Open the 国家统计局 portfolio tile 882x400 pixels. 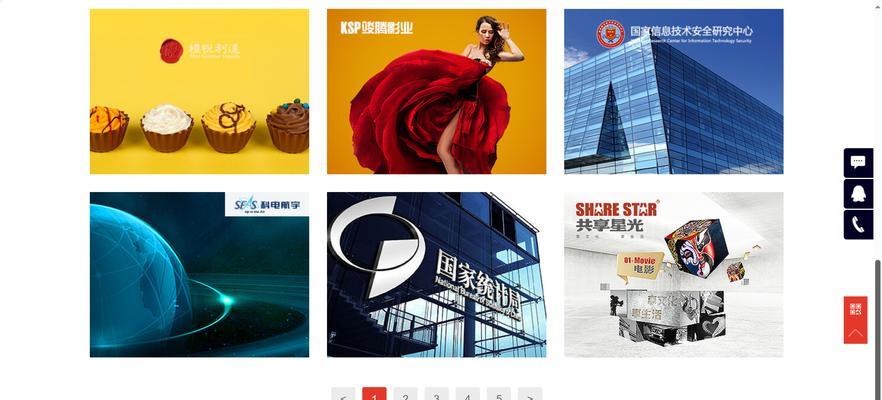(436, 274)
